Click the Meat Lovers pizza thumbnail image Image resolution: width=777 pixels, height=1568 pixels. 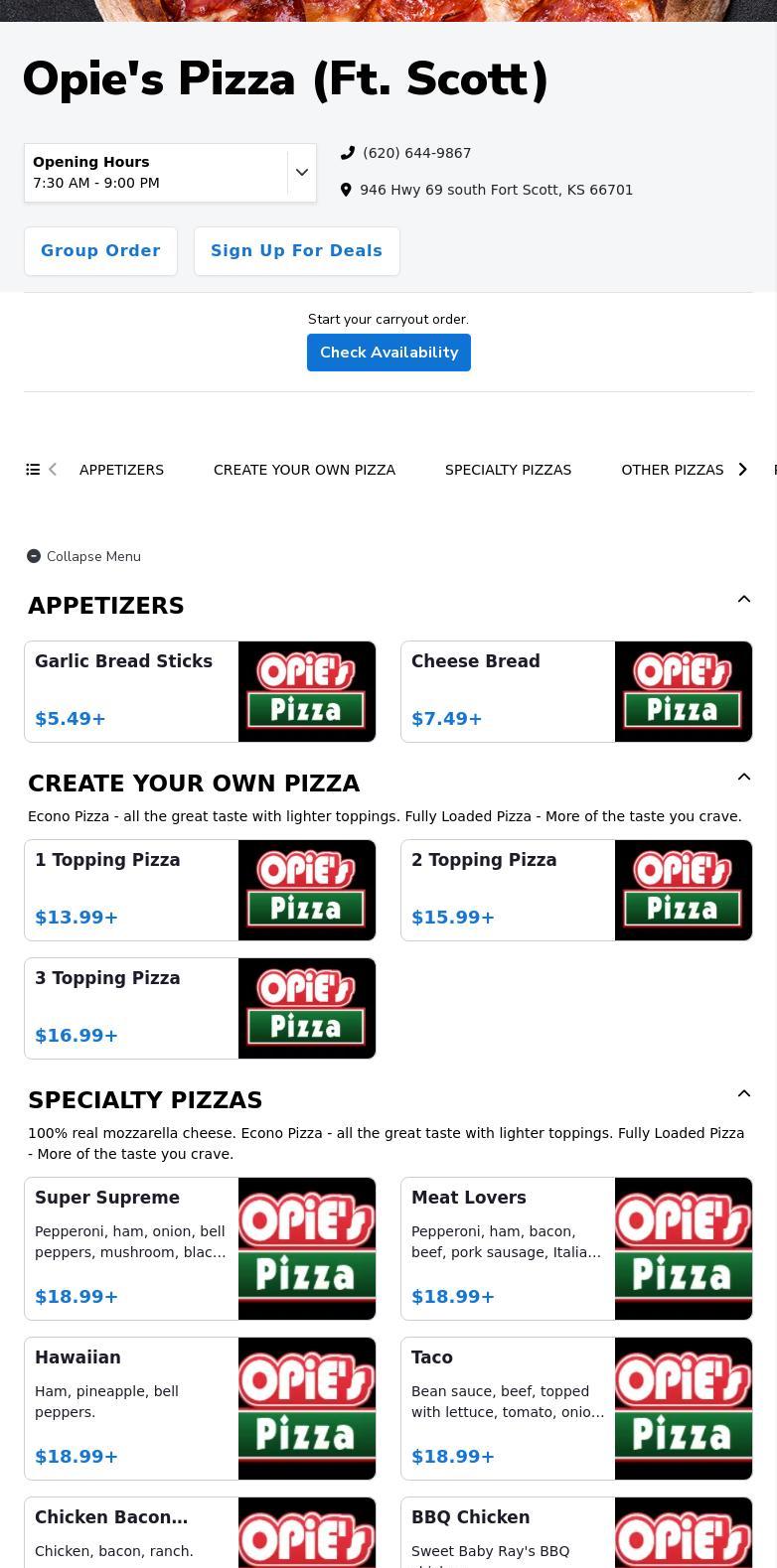click(x=683, y=1248)
